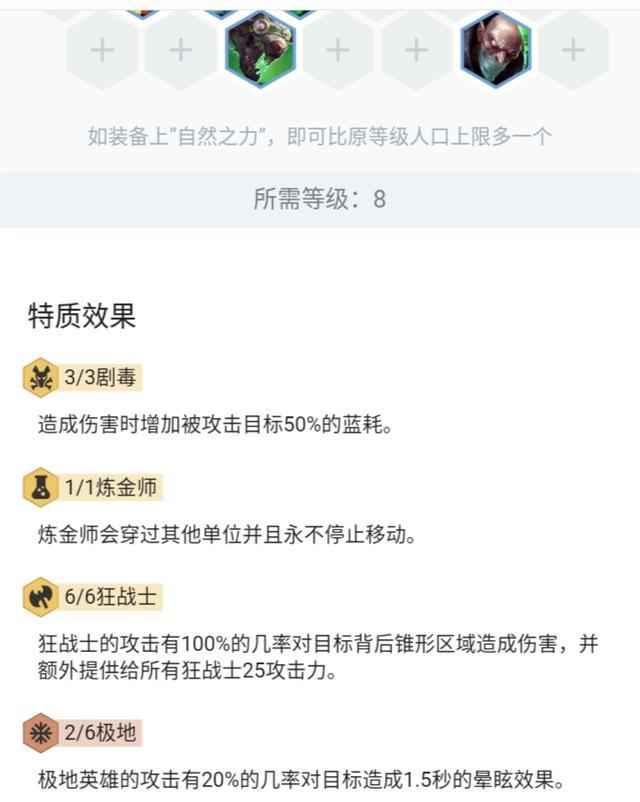This screenshot has height=802, width=640.
Task: Add a champion right of the bearded champion
Action: pyautogui.click(x=572, y=49)
